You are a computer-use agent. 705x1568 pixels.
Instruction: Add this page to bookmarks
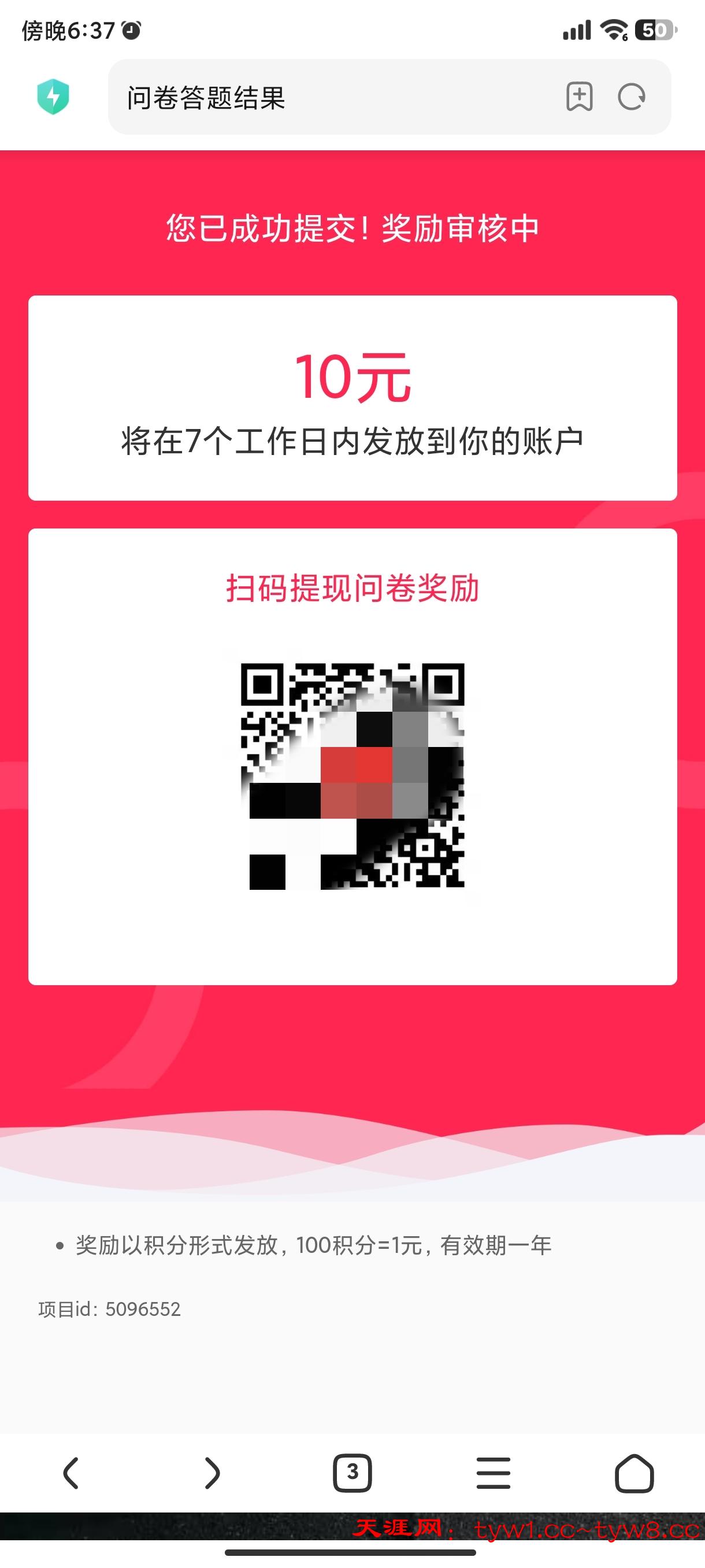click(579, 97)
